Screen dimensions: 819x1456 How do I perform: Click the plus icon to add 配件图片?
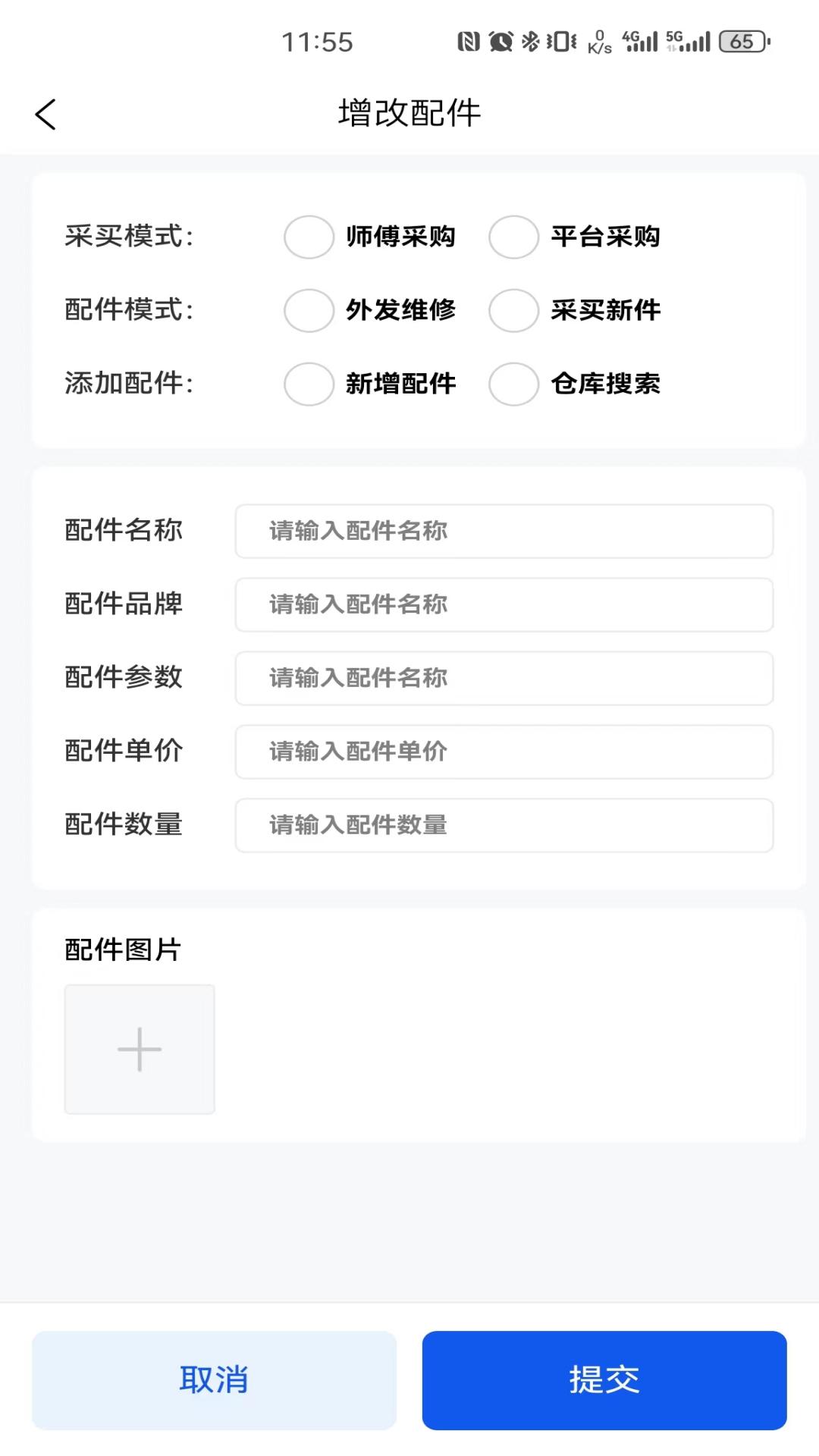click(x=139, y=1050)
